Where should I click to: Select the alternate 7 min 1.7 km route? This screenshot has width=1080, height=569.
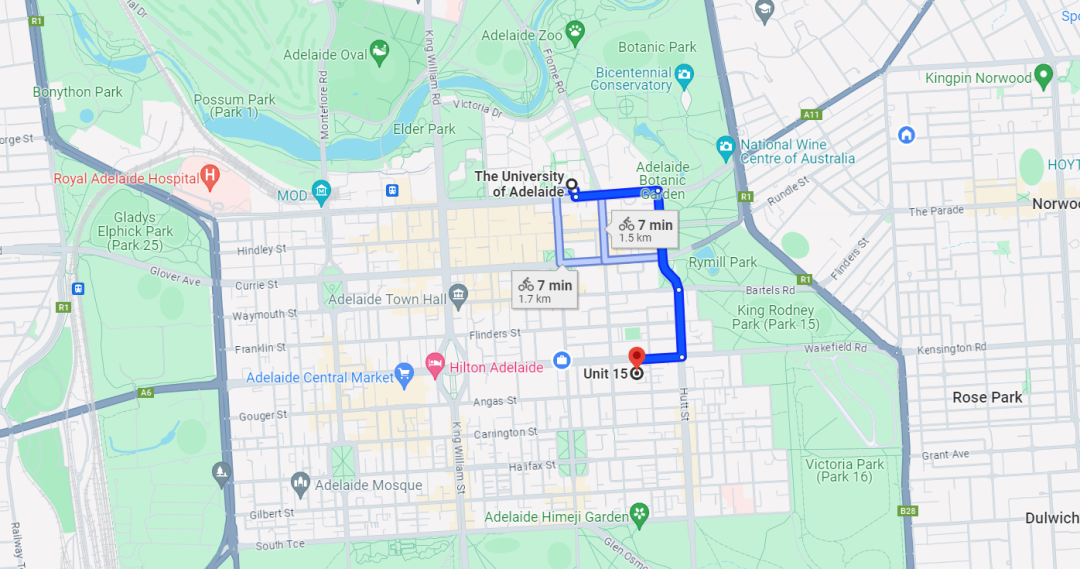545,290
